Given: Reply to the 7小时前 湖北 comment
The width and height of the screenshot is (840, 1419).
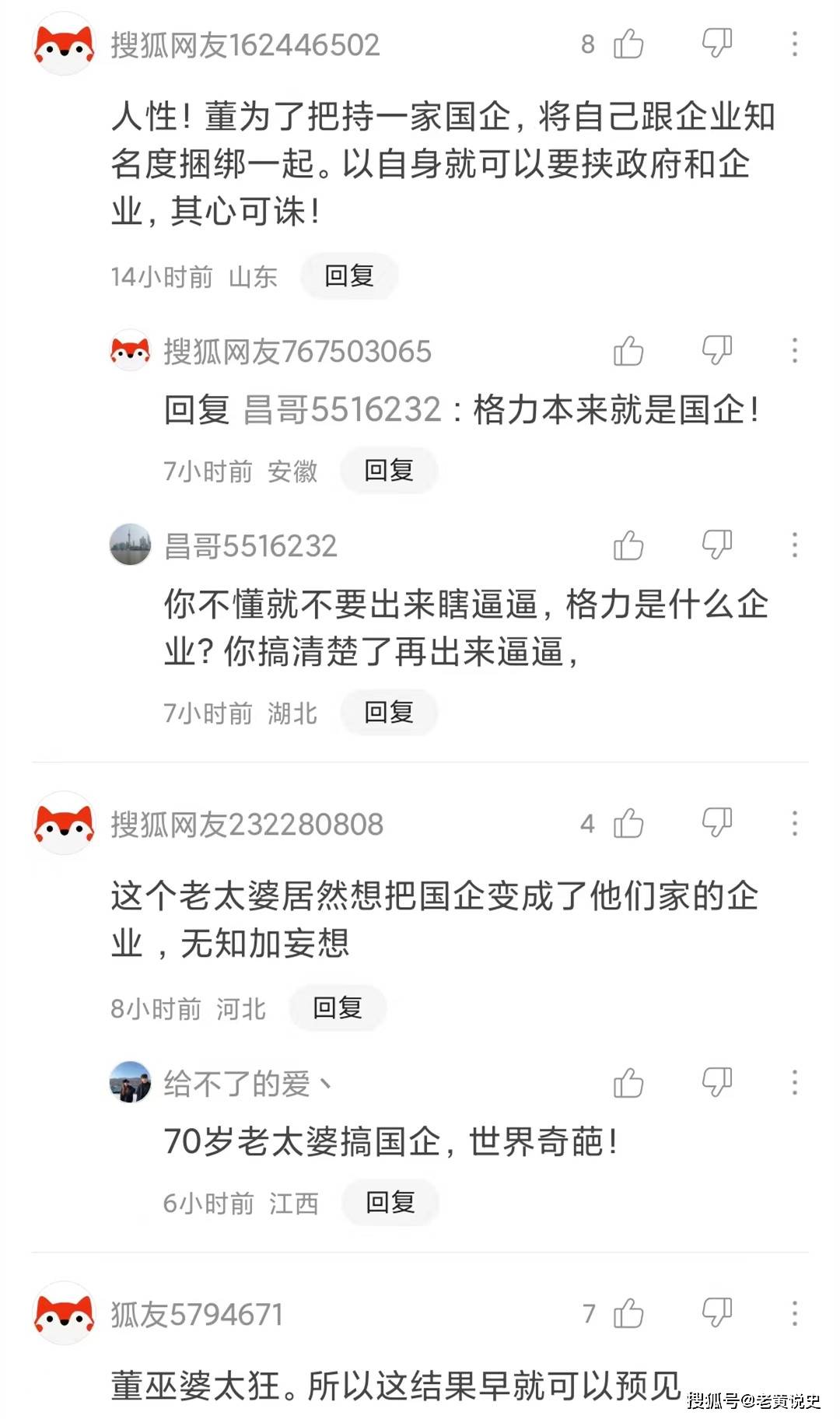Looking at the screenshot, I should [389, 712].
